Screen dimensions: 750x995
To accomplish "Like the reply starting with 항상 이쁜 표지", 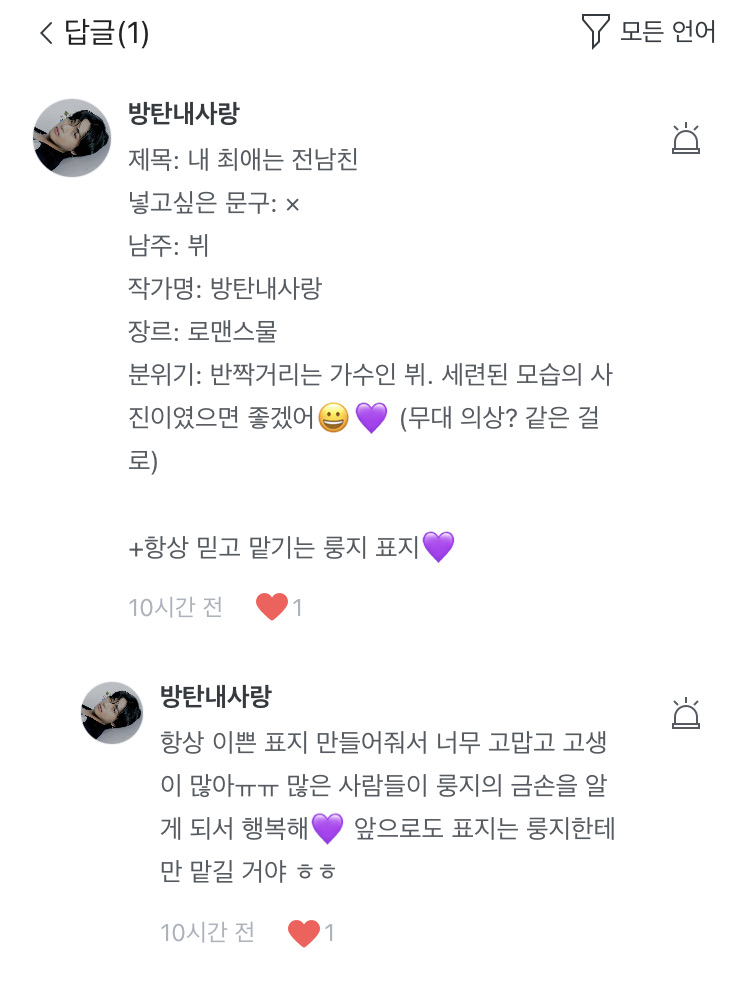I will [x=303, y=933].
